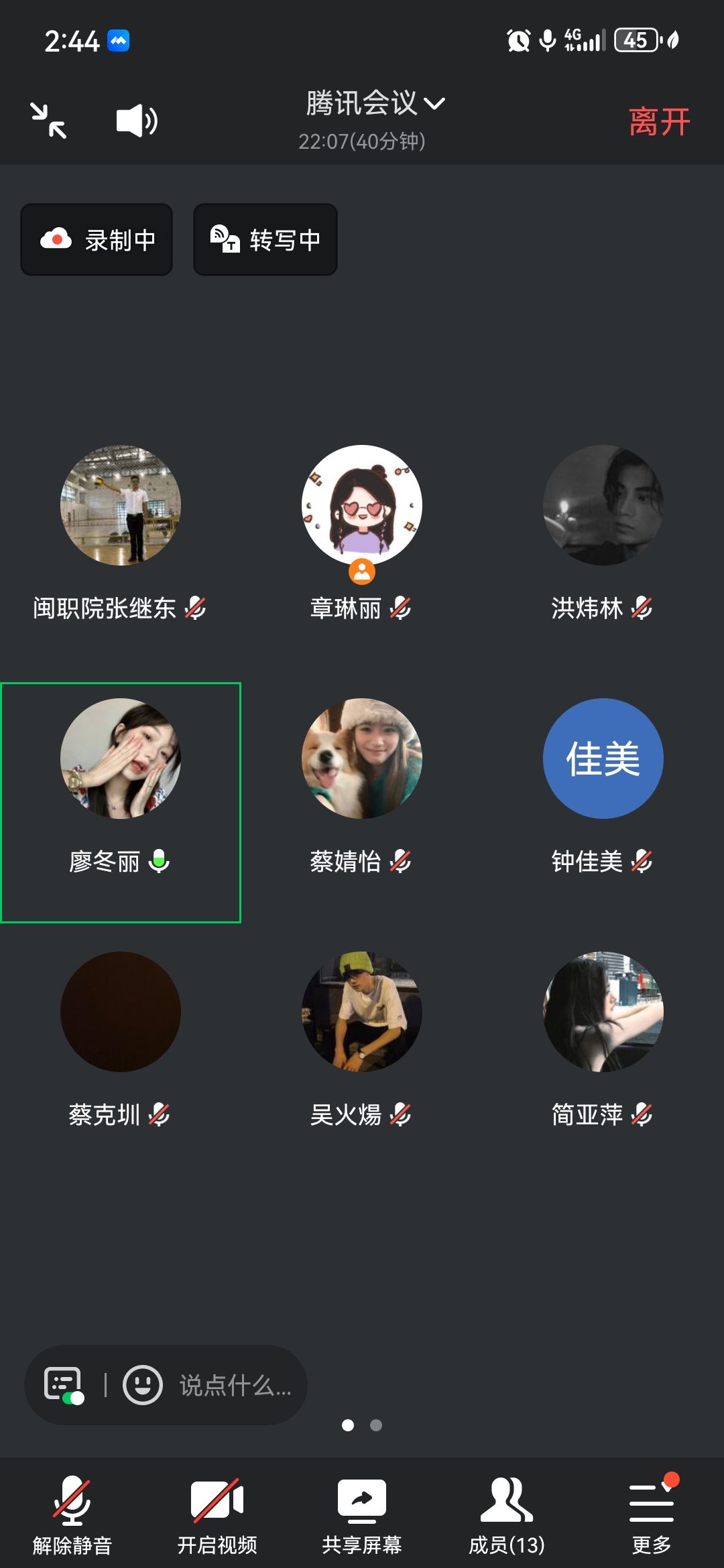This screenshot has height=1568, width=724.
Task: Type a message in 说点什么 field
Action: (235, 1384)
